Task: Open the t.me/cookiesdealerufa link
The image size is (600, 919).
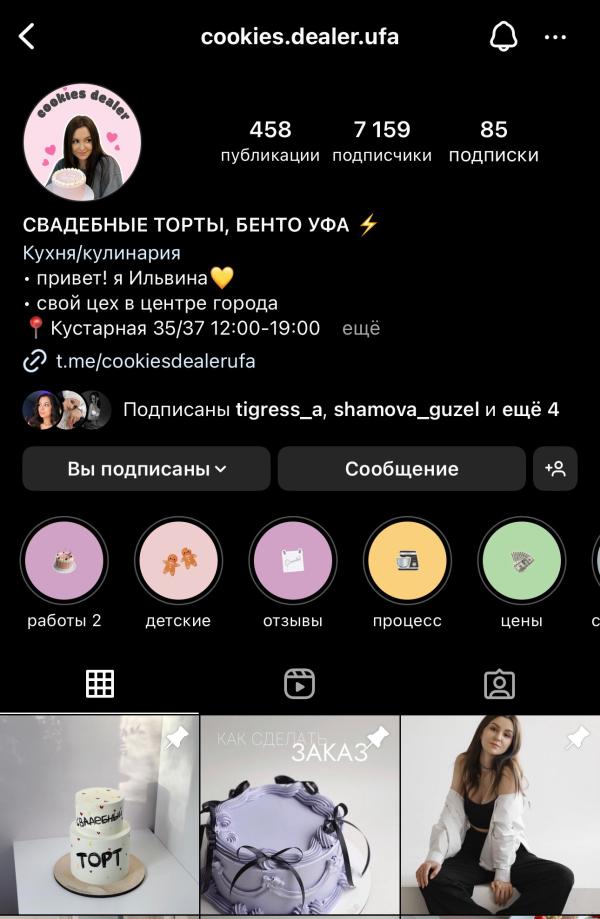Action: coord(155,361)
